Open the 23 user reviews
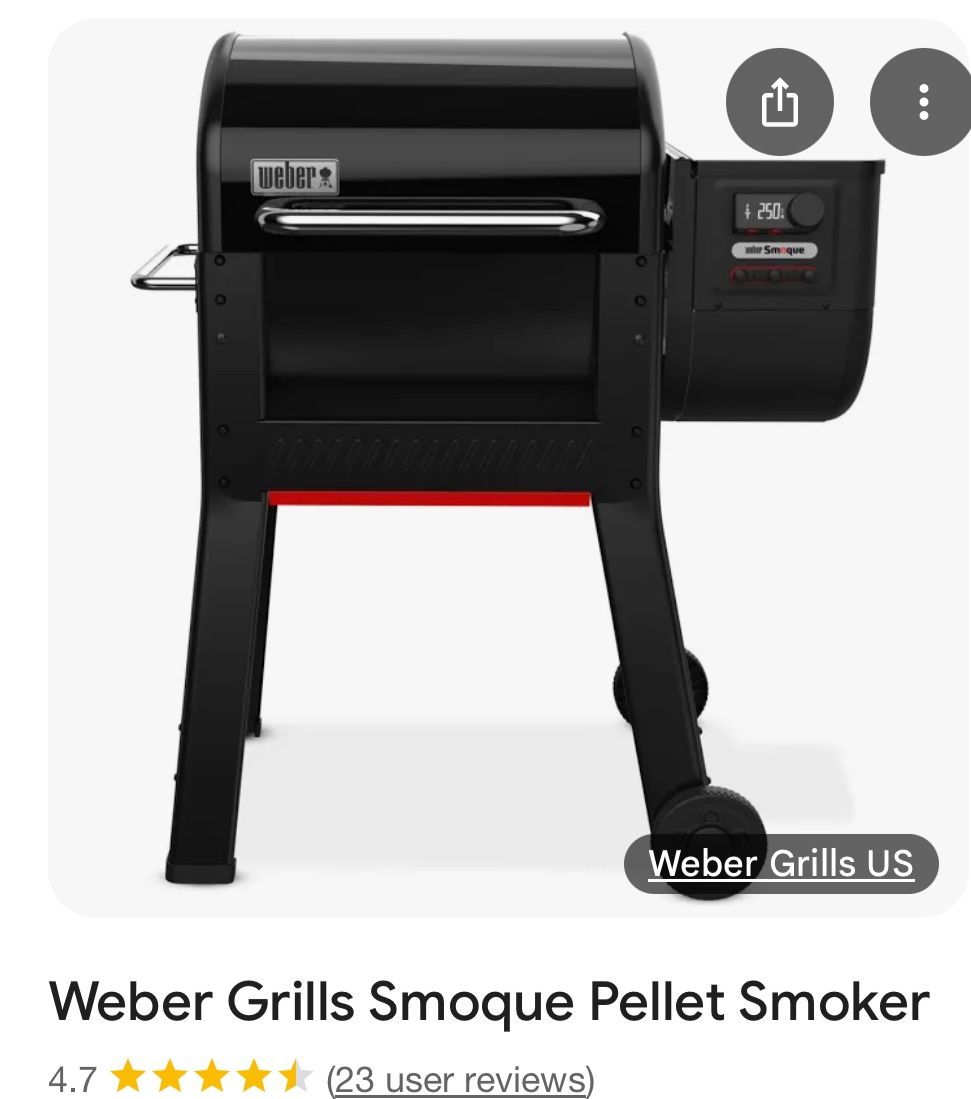The height and width of the screenshot is (1099, 971). (x=460, y=1079)
